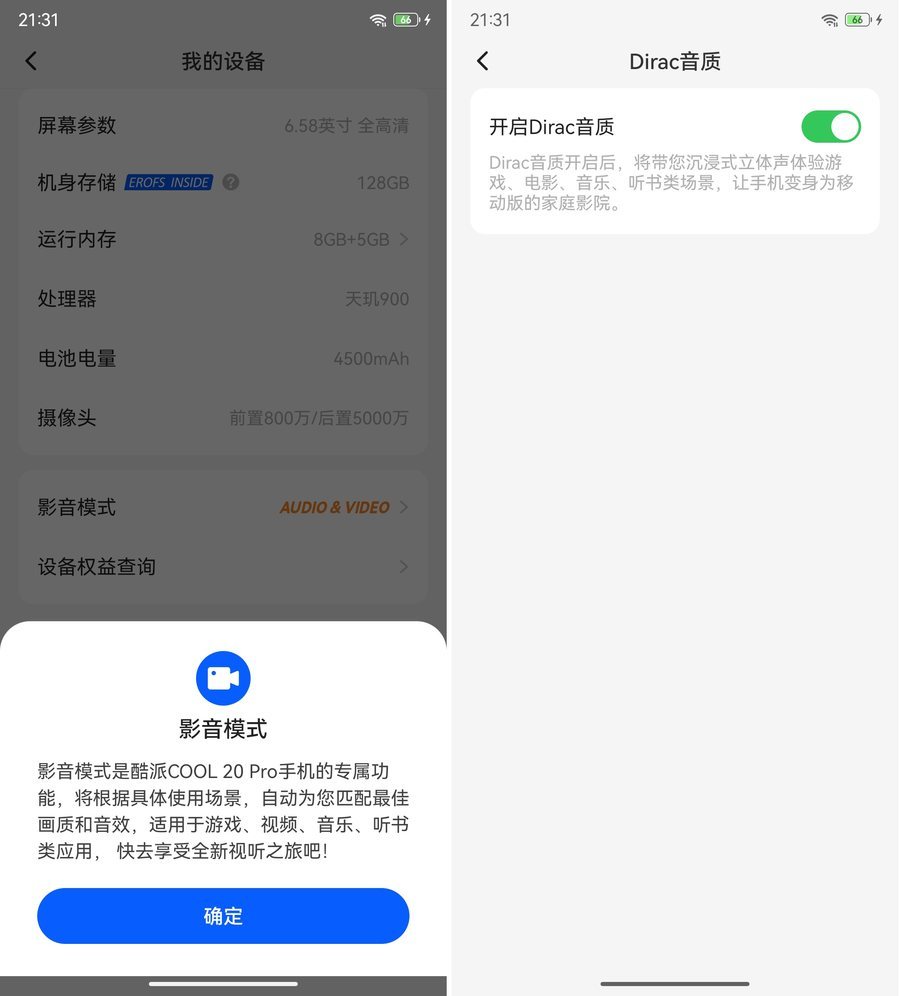Tap the back arrow on 我的设备 page
This screenshot has width=900, height=996.
click(x=31, y=61)
